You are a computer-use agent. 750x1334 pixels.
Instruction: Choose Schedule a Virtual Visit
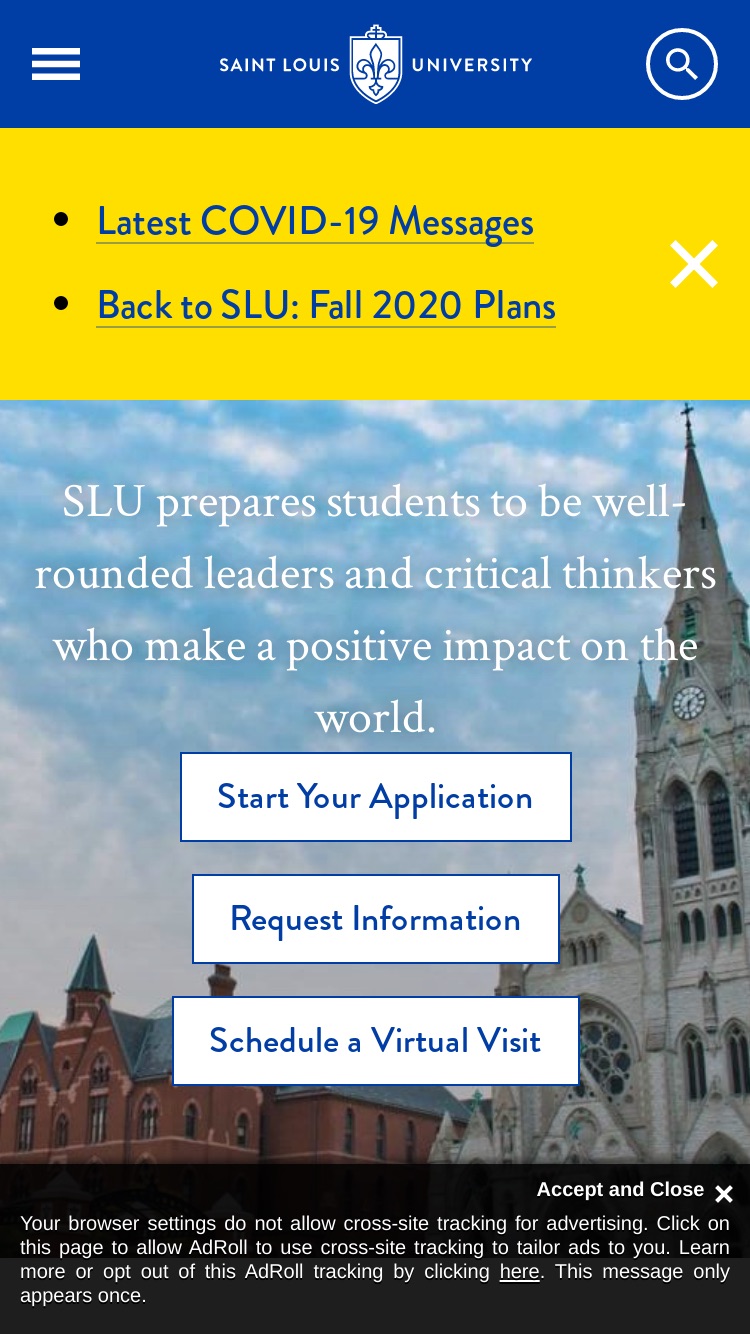click(376, 1041)
